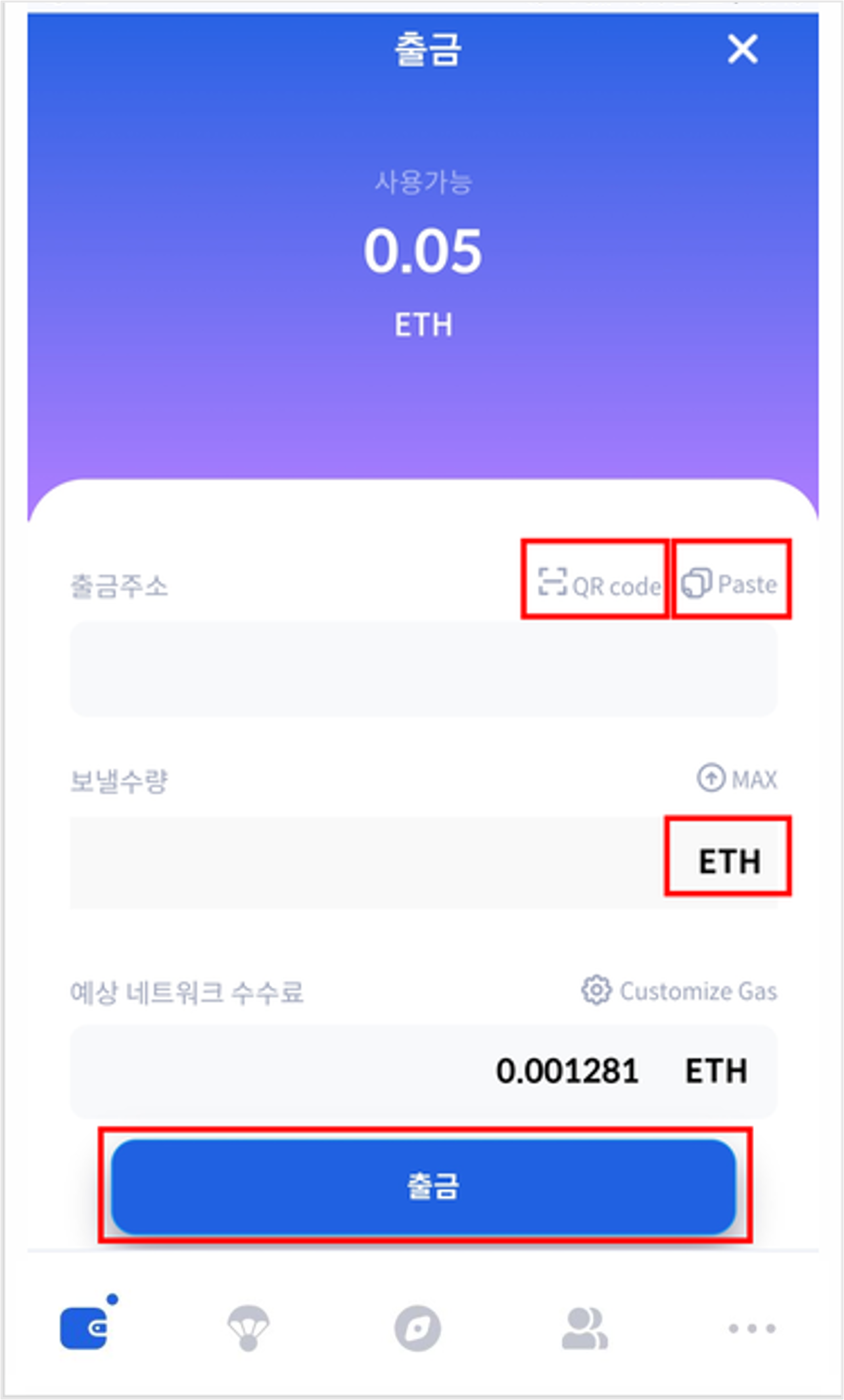Screen dimensions: 844x1400
Task: Open the more options tab
Action: coord(752,1328)
